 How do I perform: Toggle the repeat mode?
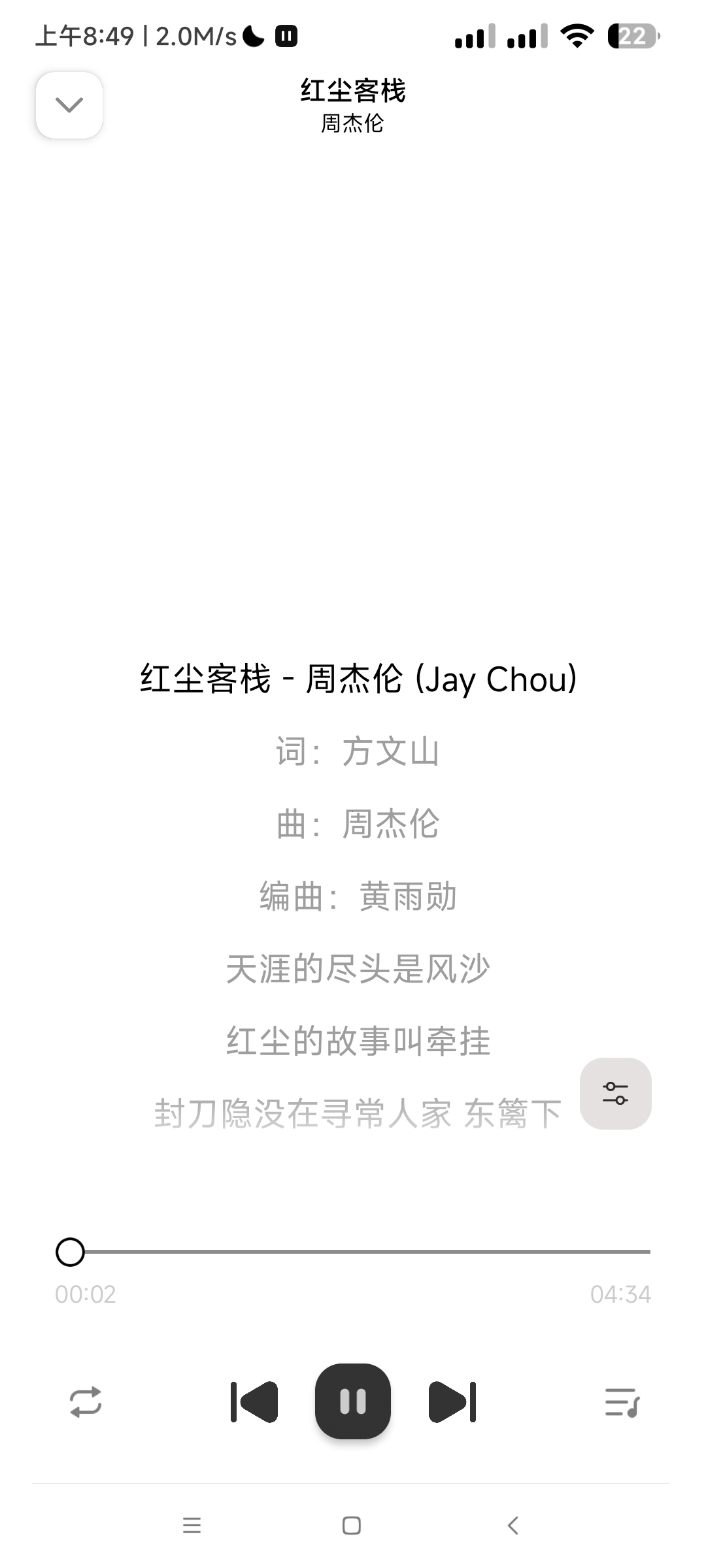(x=86, y=1402)
